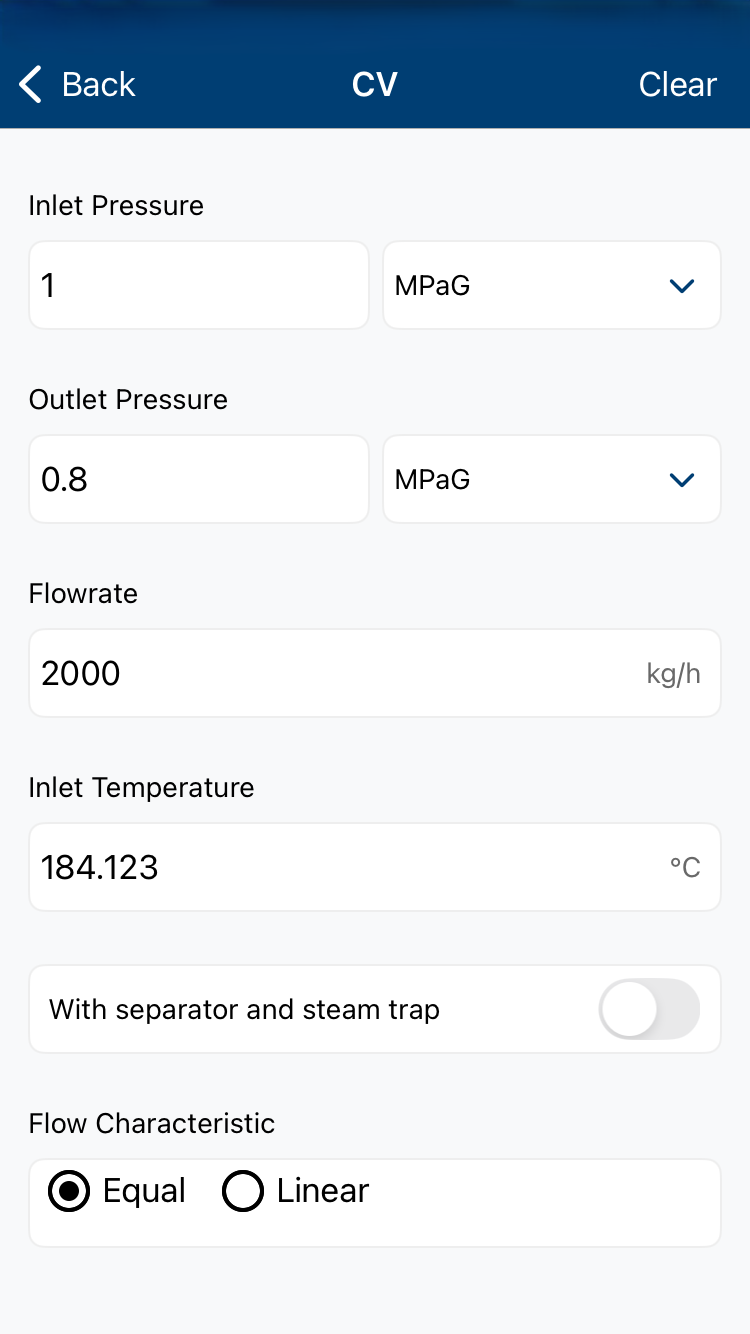The image size is (750, 1334).
Task: Tap the Inlet Pressure heading text
Action: pos(116,206)
